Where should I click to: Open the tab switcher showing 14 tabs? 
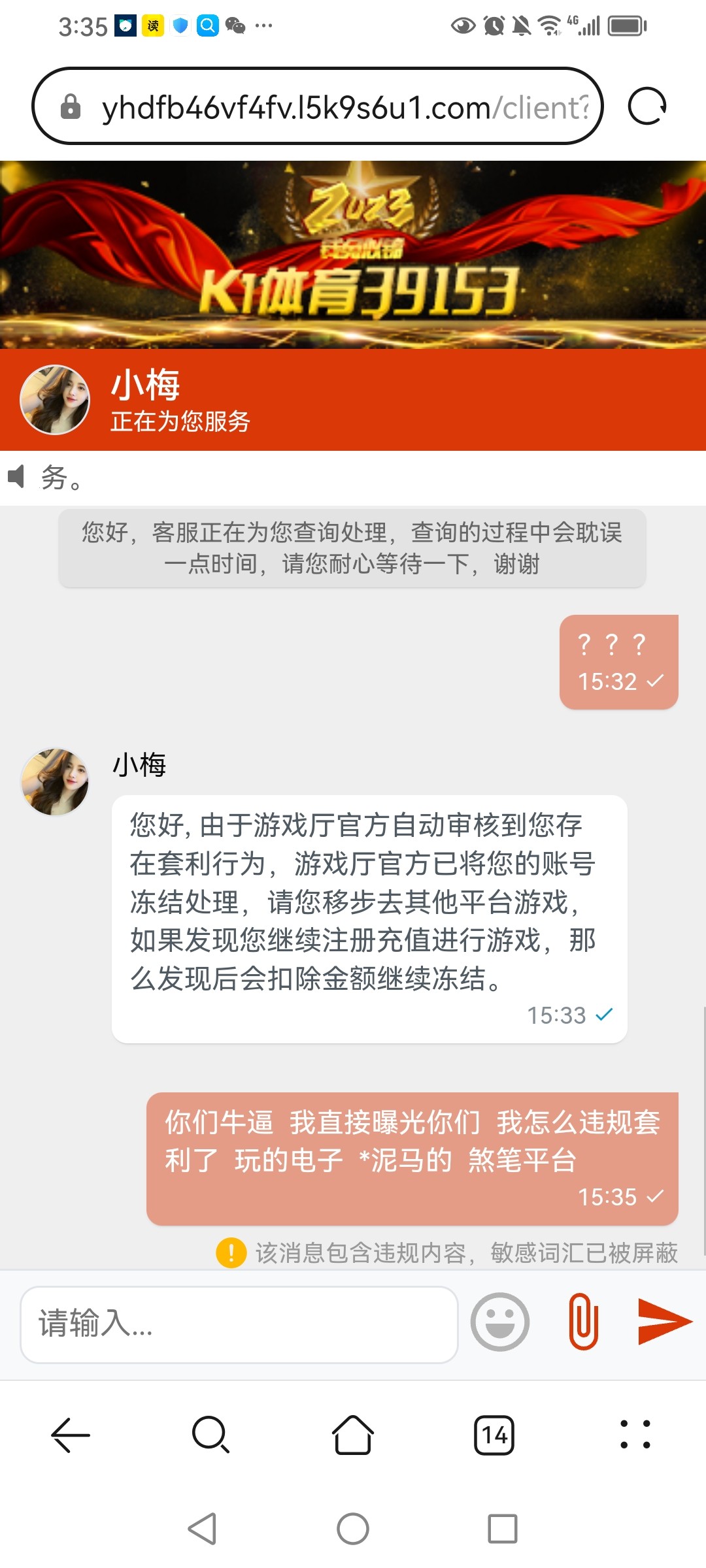[495, 1435]
